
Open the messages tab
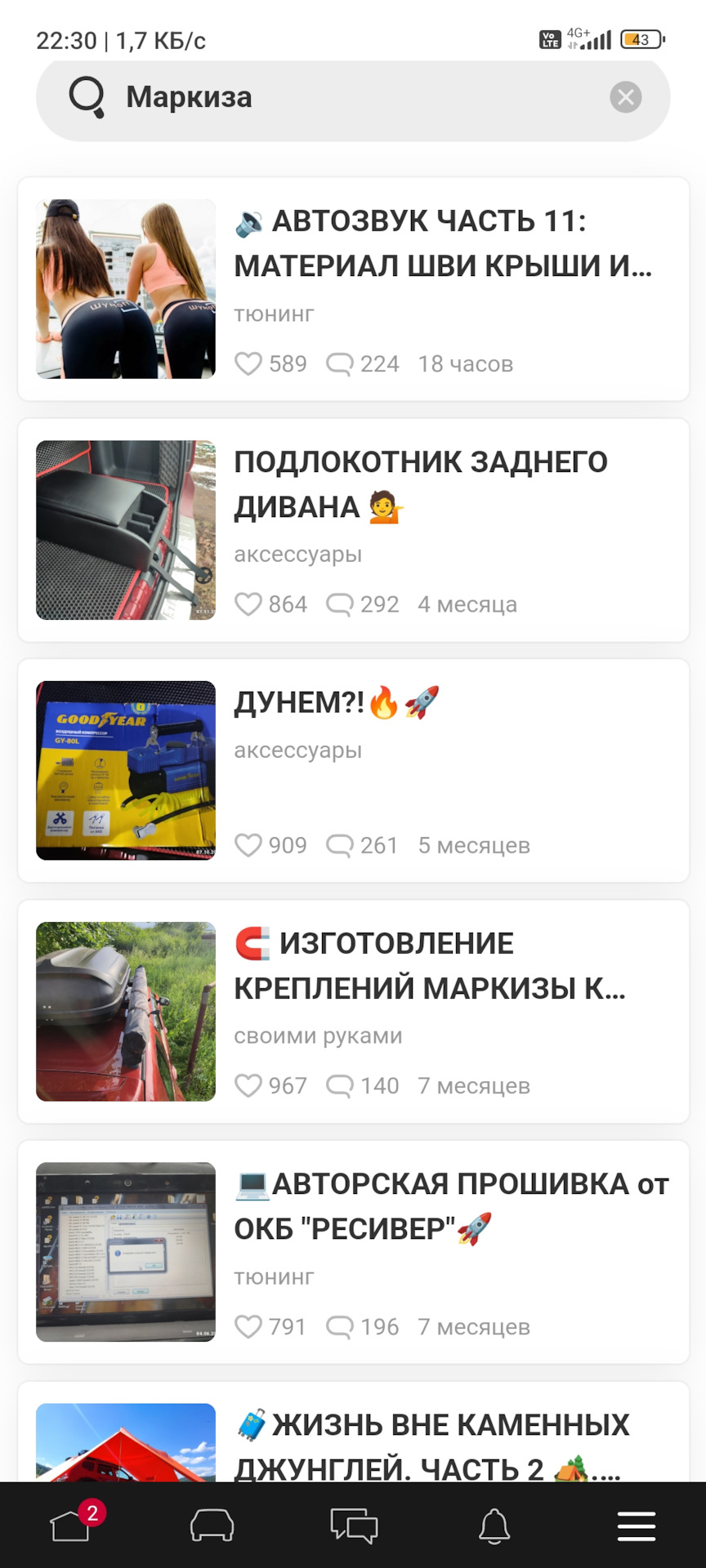point(353,1525)
